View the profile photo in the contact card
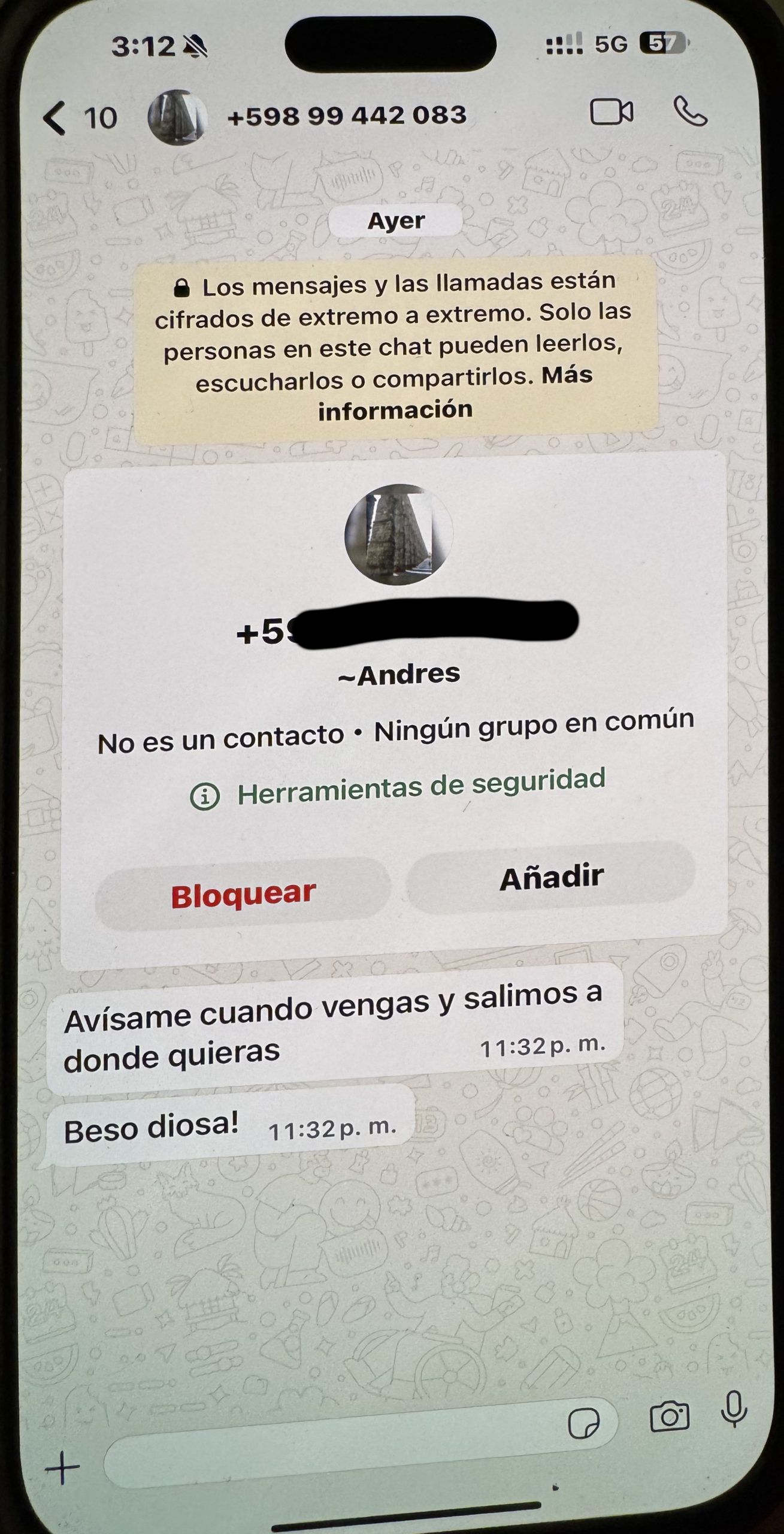The height and width of the screenshot is (1534, 784). 398,535
